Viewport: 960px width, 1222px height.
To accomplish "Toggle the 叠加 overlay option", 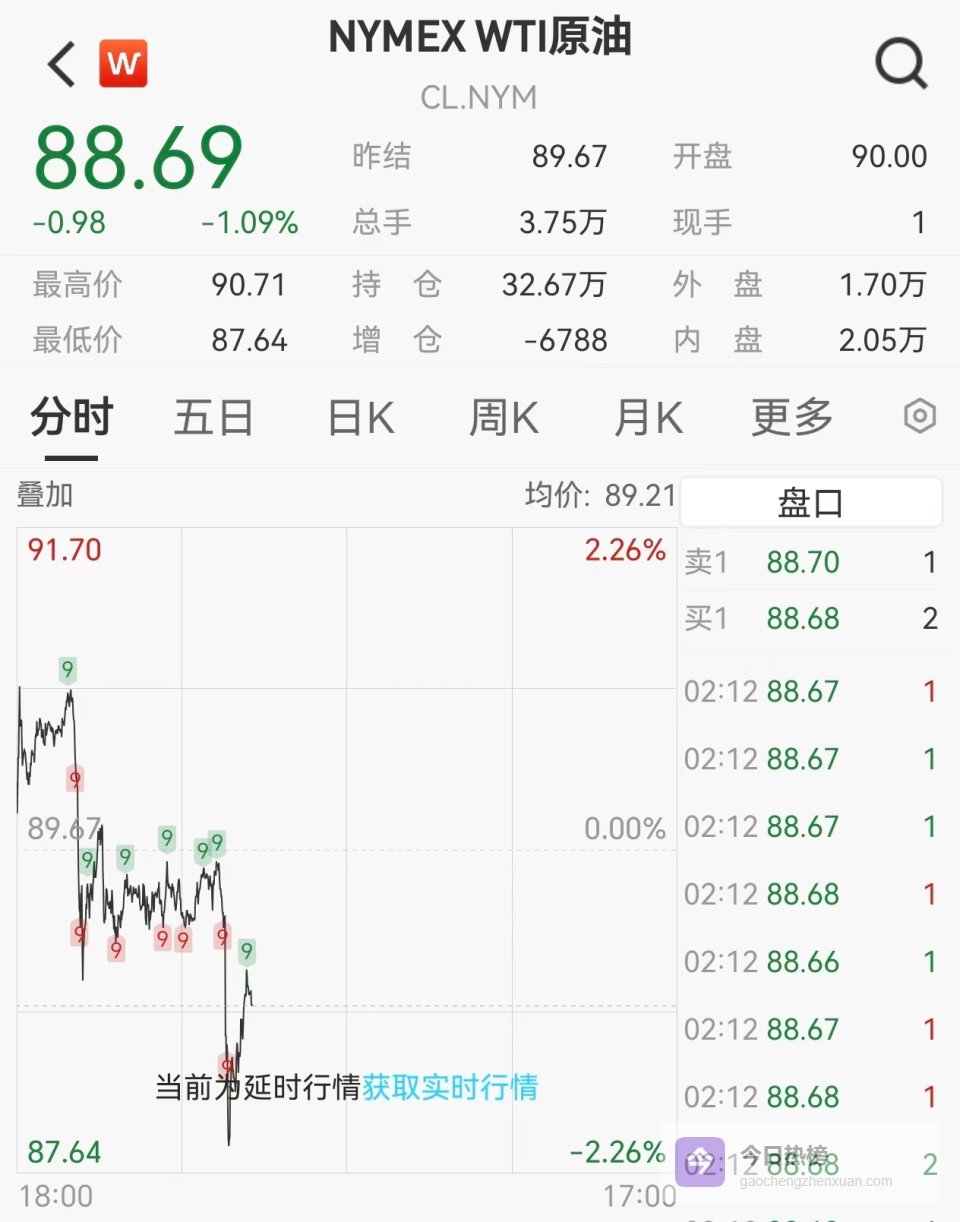I will (x=44, y=494).
